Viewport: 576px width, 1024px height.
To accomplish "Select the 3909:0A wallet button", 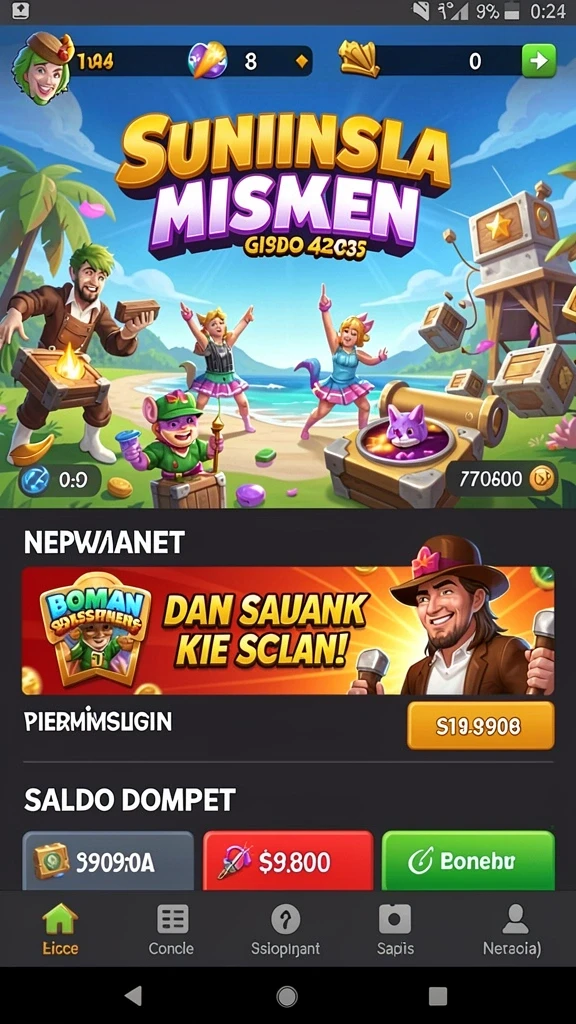I will [108, 861].
